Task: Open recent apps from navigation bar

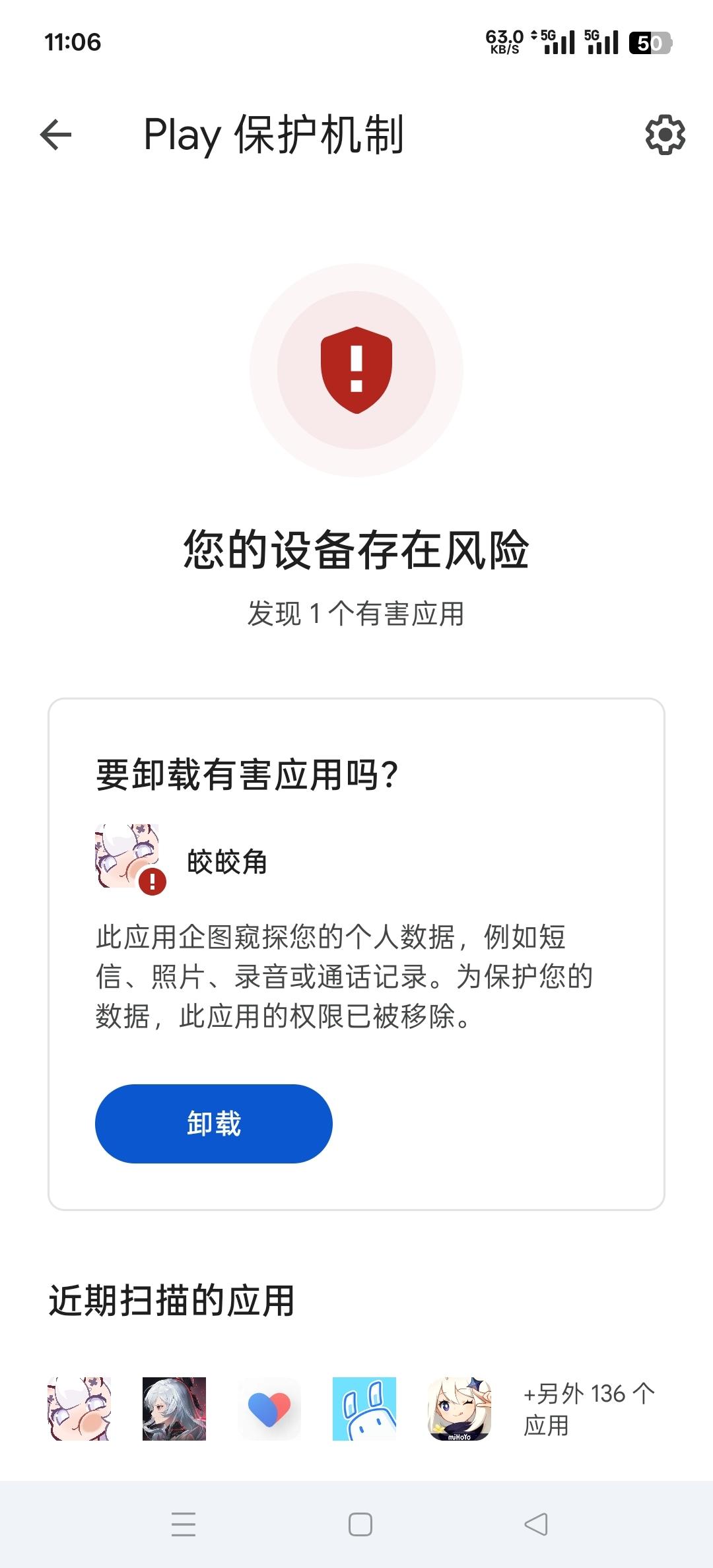Action: pos(184,1524)
